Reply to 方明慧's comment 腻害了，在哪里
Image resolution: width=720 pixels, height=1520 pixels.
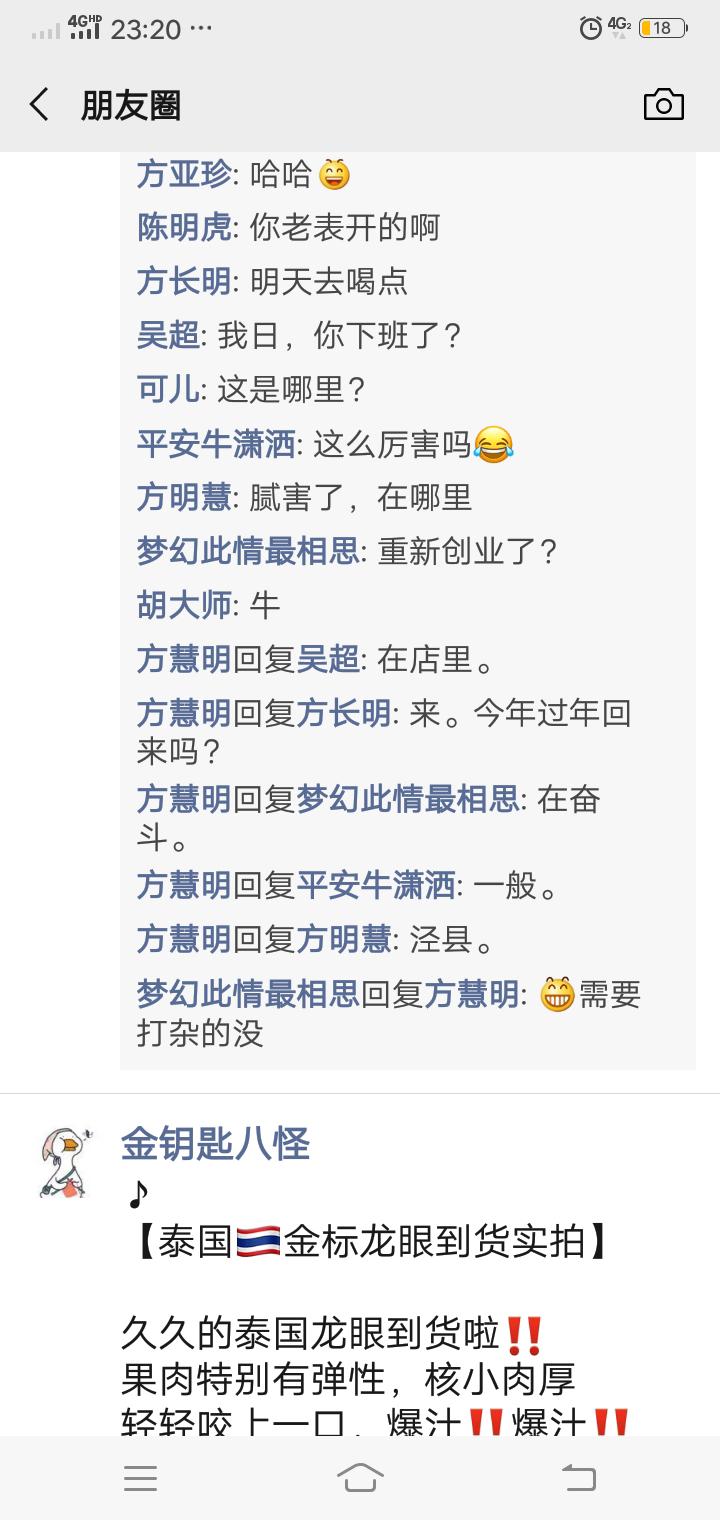[x=360, y=497]
